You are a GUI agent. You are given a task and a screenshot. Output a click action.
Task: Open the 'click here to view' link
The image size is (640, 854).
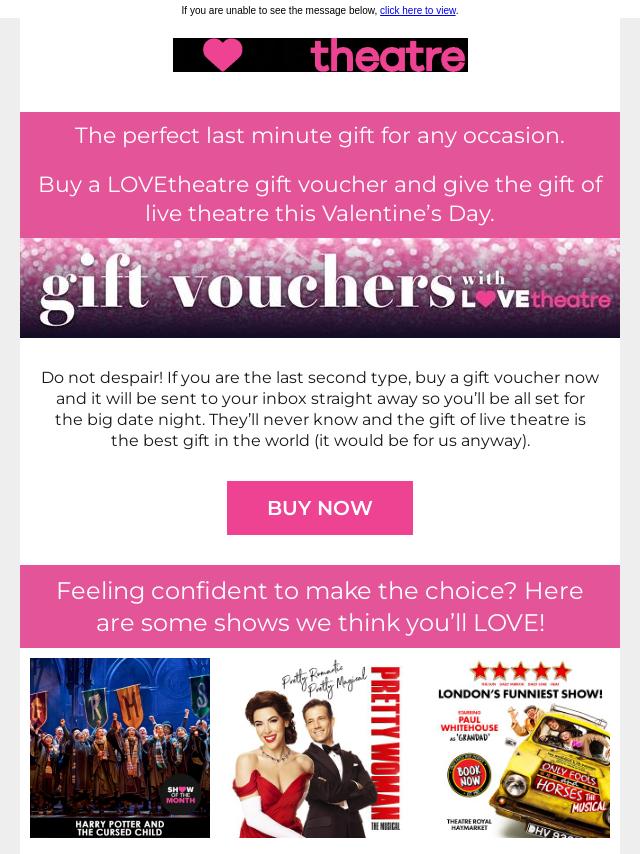click(x=417, y=11)
